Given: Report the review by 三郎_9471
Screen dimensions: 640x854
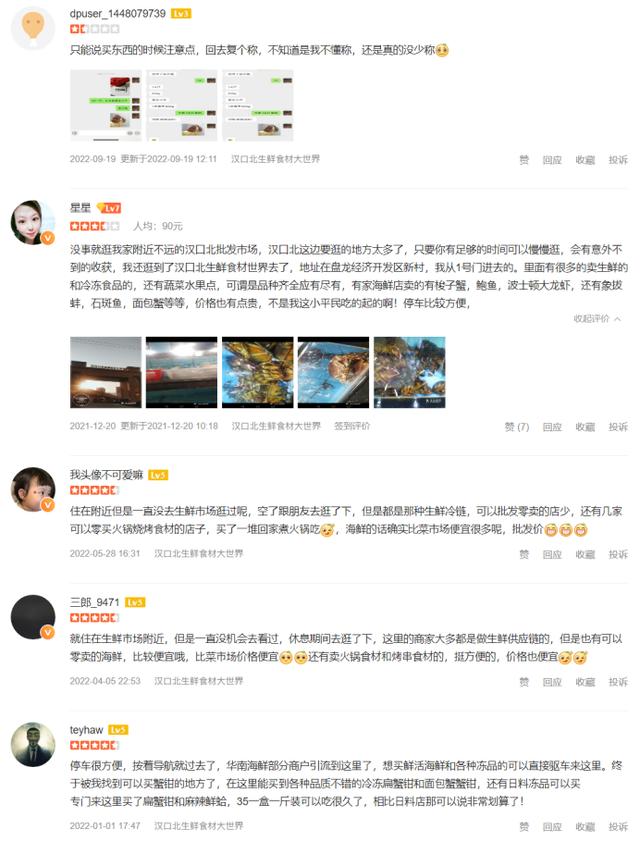Looking at the screenshot, I should (618, 682).
